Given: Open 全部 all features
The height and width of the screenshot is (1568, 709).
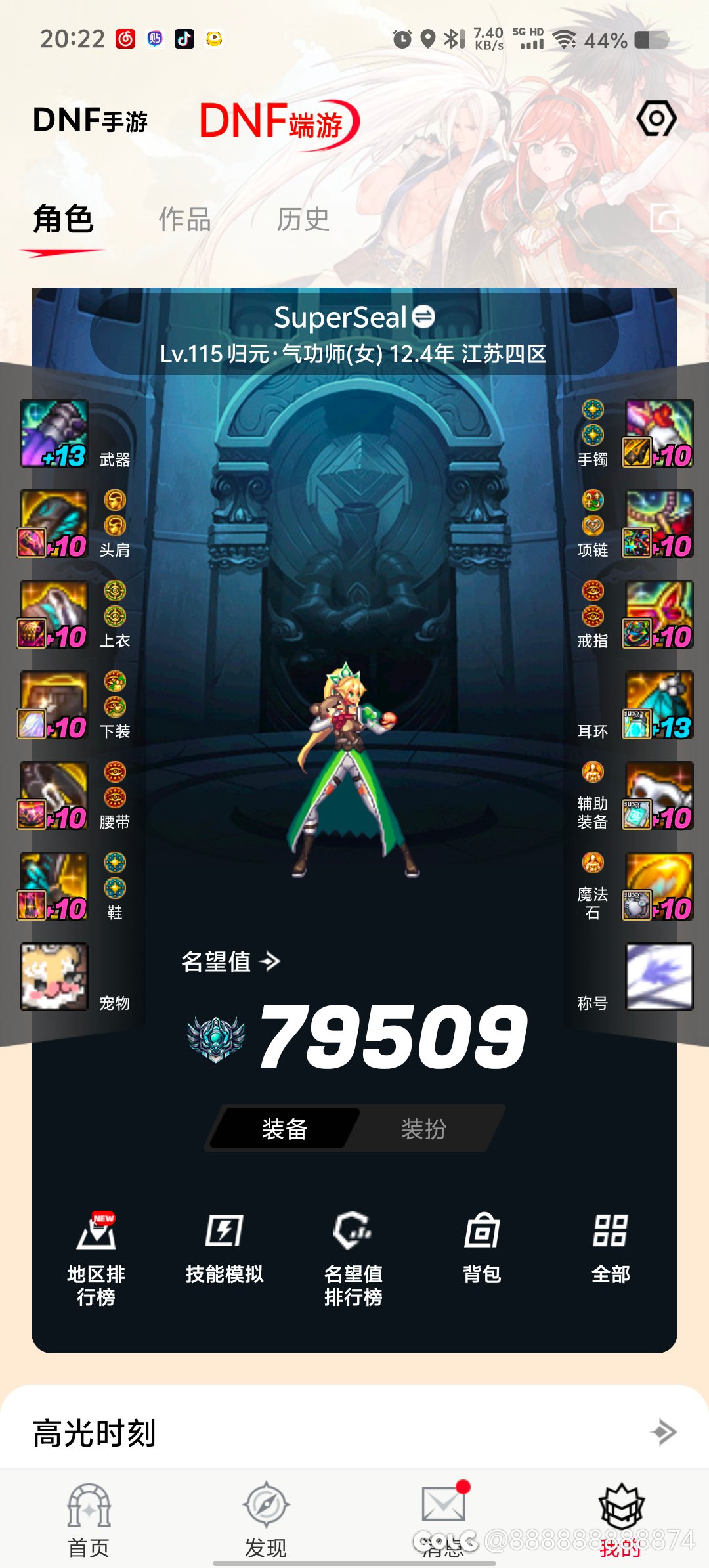Looking at the screenshot, I should click(611, 1248).
